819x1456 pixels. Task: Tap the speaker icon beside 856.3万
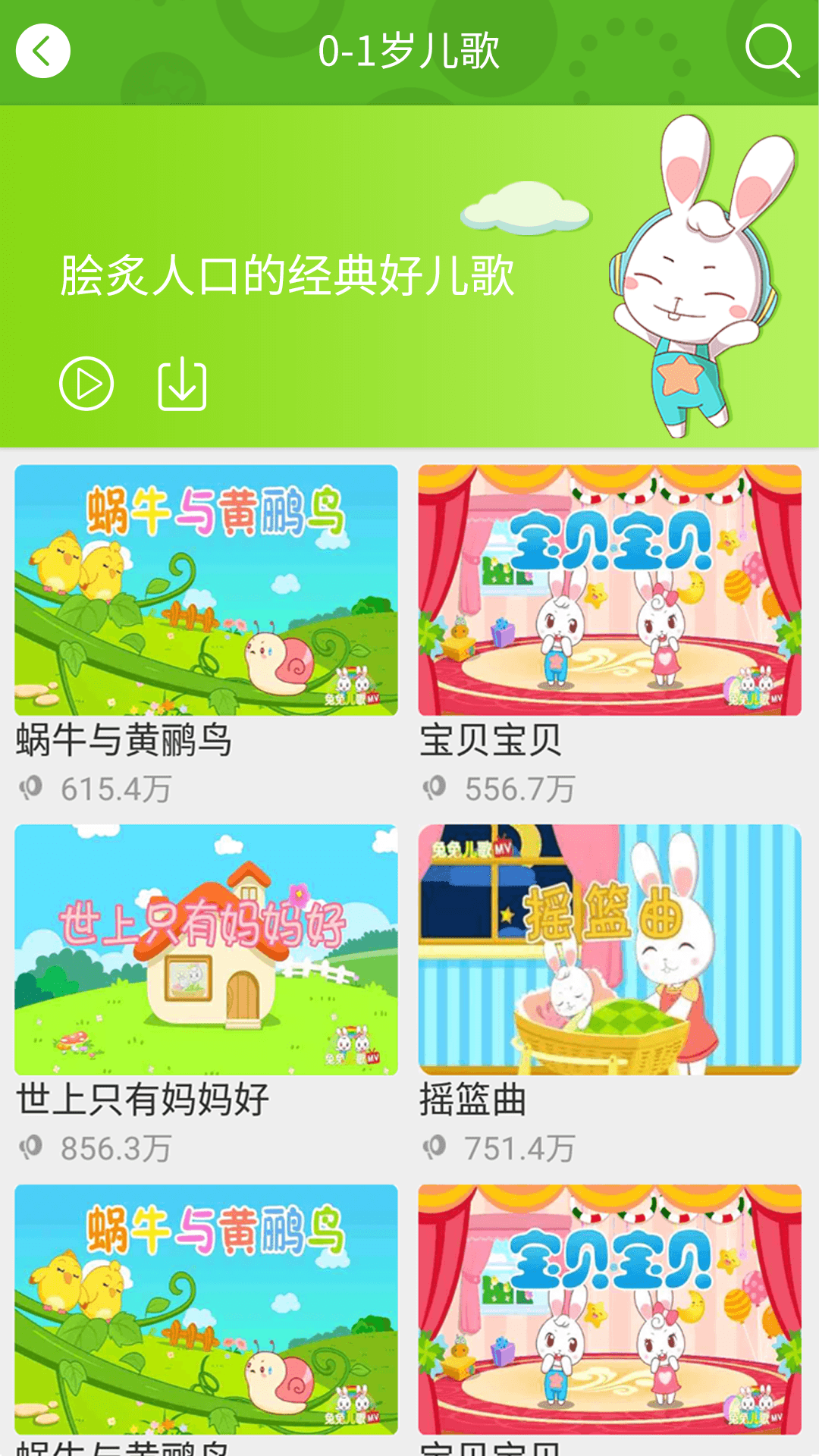tap(30, 1145)
